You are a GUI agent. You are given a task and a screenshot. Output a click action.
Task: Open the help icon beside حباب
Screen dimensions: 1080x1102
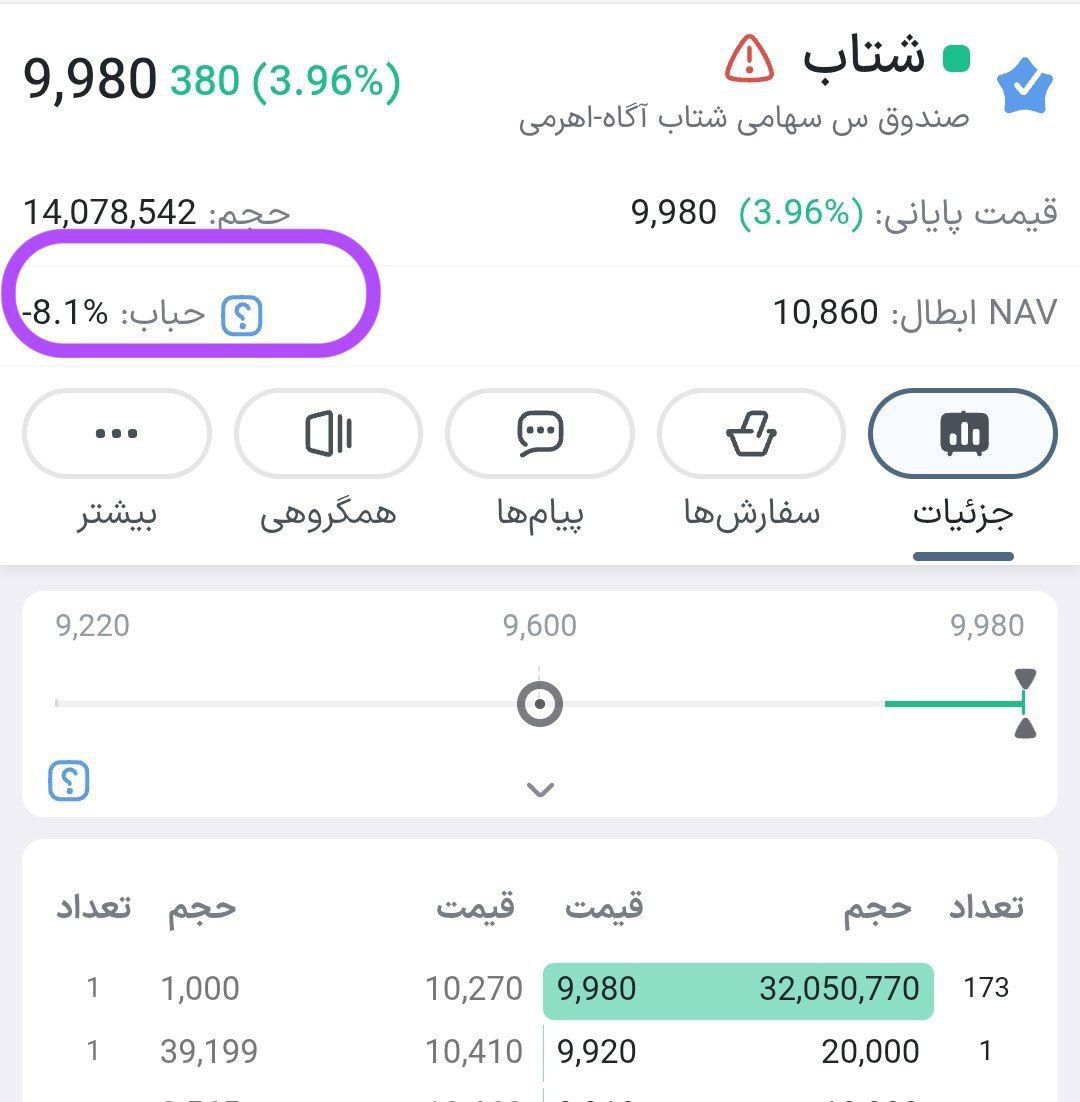[x=241, y=315]
